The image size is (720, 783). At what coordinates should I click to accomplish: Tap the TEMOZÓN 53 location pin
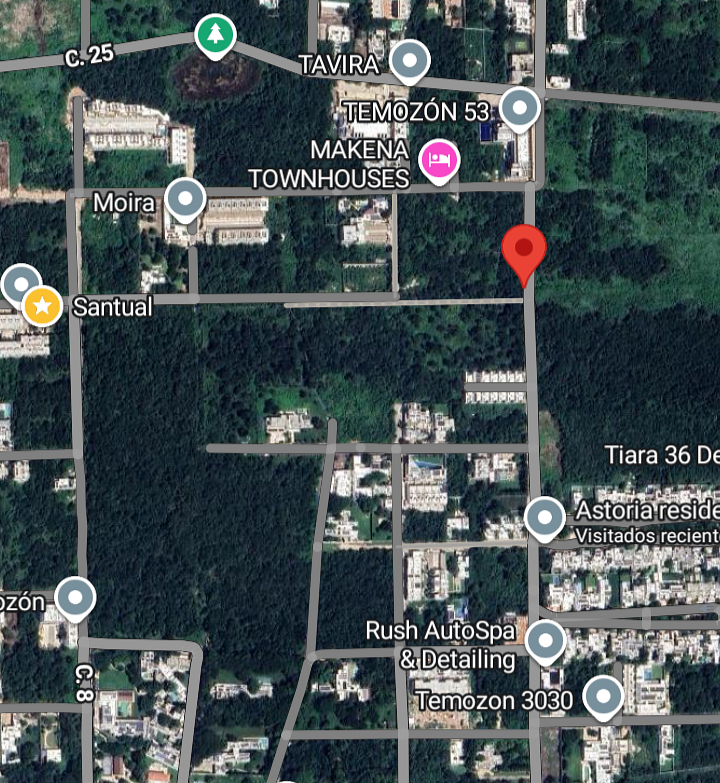[x=520, y=108]
